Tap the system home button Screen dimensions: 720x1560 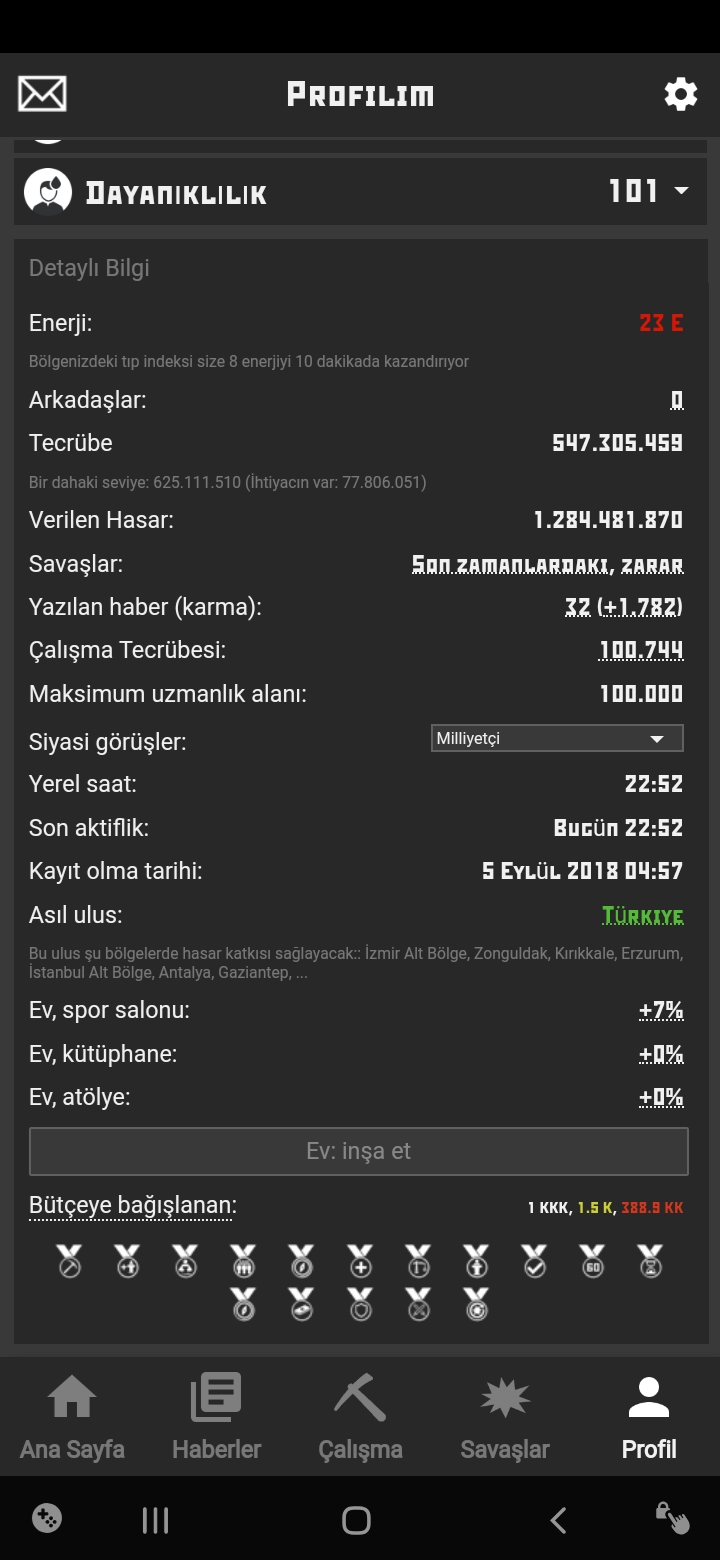[x=356, y=1521]
